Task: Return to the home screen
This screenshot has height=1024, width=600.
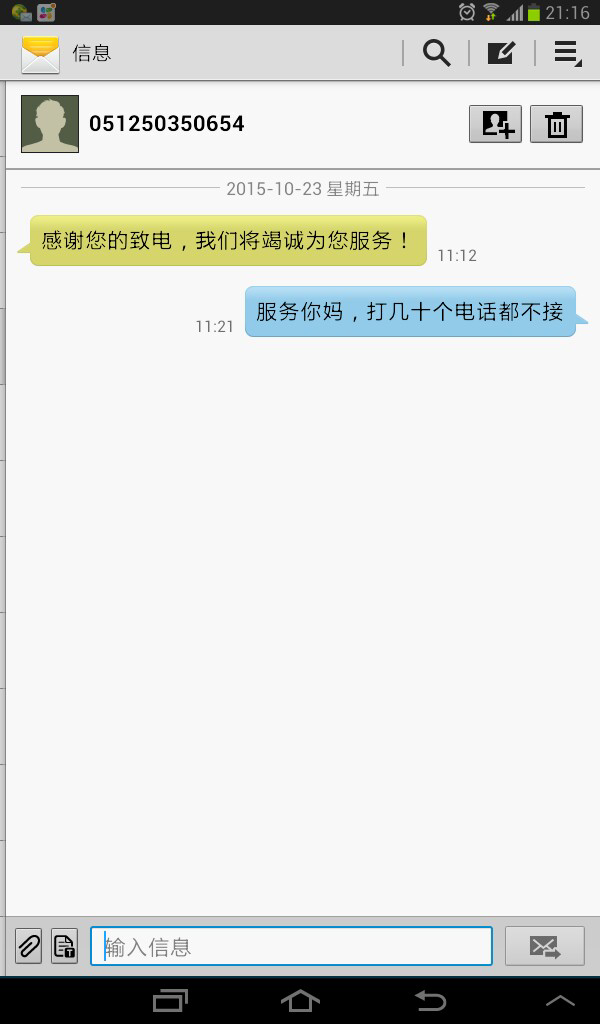Action: [x=300, y=1000]
